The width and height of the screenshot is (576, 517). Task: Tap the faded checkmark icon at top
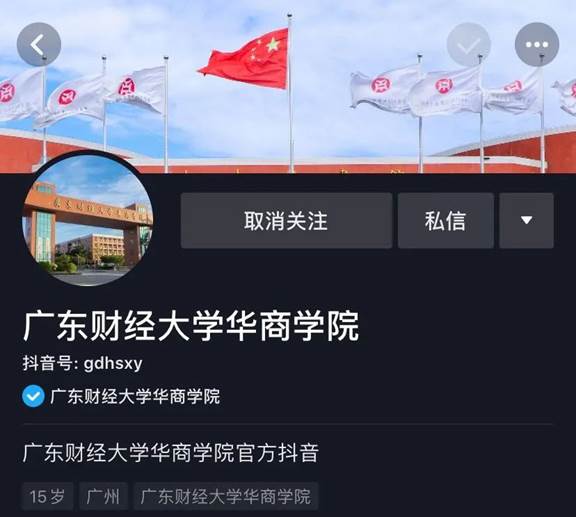pyautogui.click(x=469, y=44)
